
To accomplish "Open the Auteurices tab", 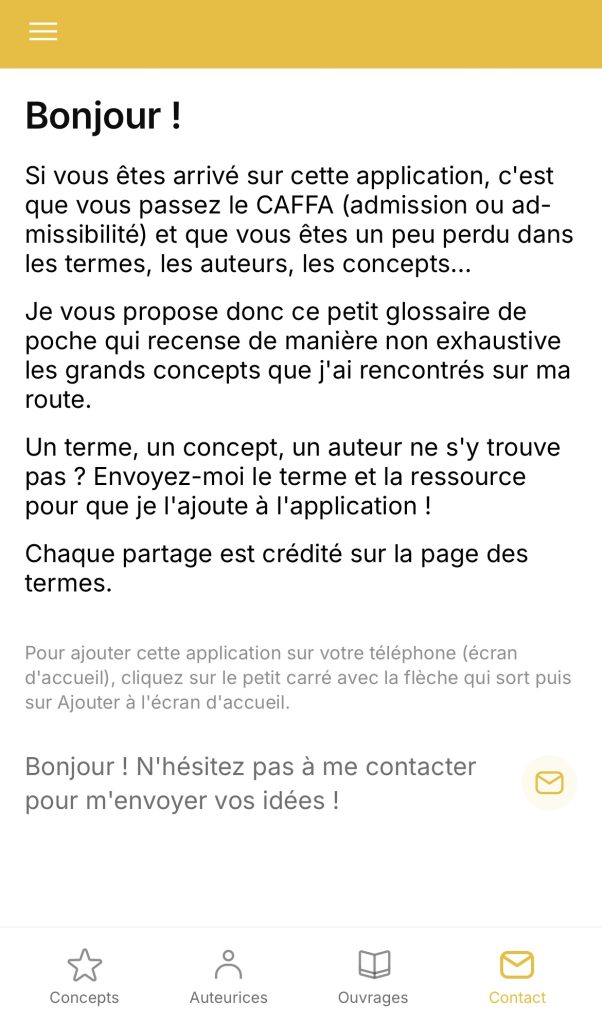I will (x=228, y=977).
